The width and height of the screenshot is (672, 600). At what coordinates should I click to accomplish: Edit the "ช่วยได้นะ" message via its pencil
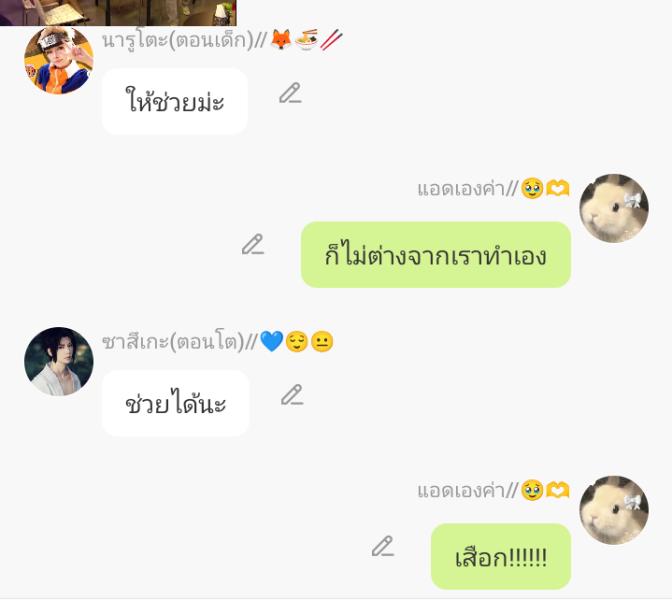coord(292,395)
